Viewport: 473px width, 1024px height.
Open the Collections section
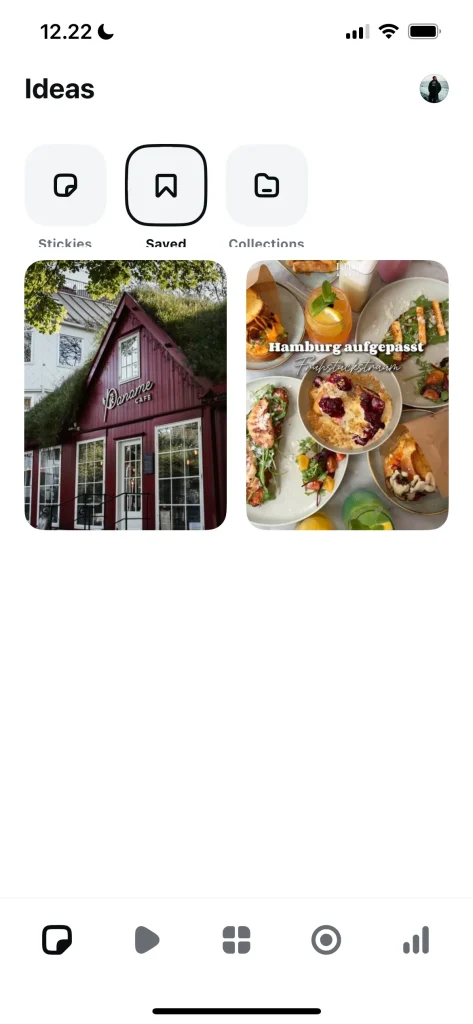coord(267,185)
